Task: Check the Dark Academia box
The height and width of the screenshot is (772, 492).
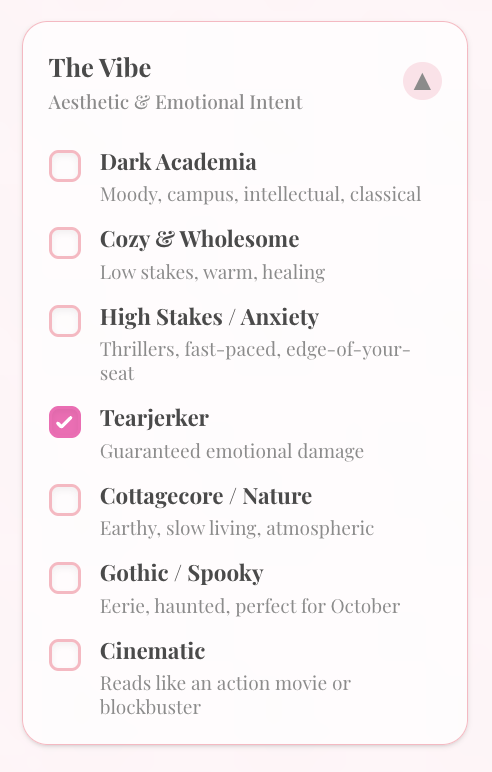Action: pyautogui.click(x=65, y=166)
